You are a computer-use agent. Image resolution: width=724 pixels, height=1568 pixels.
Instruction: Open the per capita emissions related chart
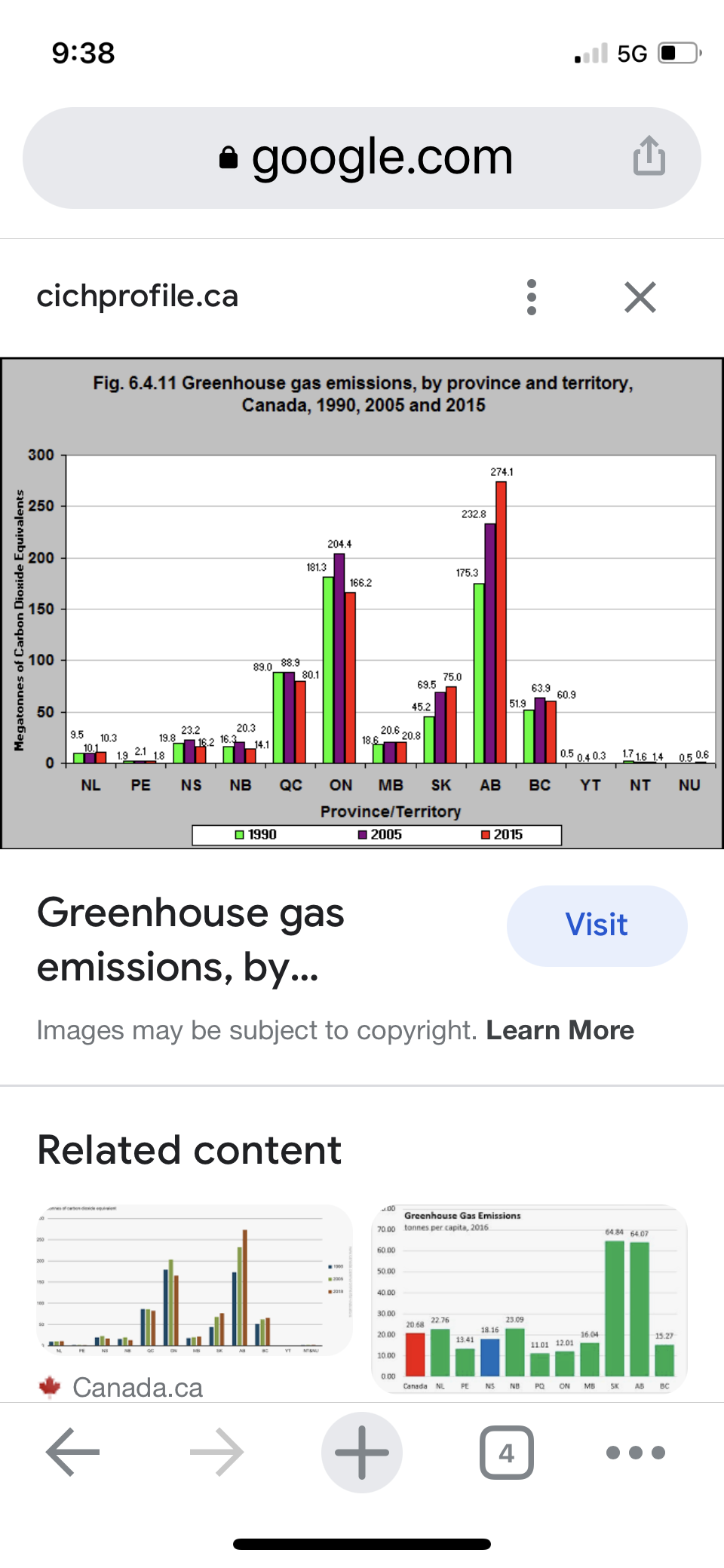pos(529,1299)
